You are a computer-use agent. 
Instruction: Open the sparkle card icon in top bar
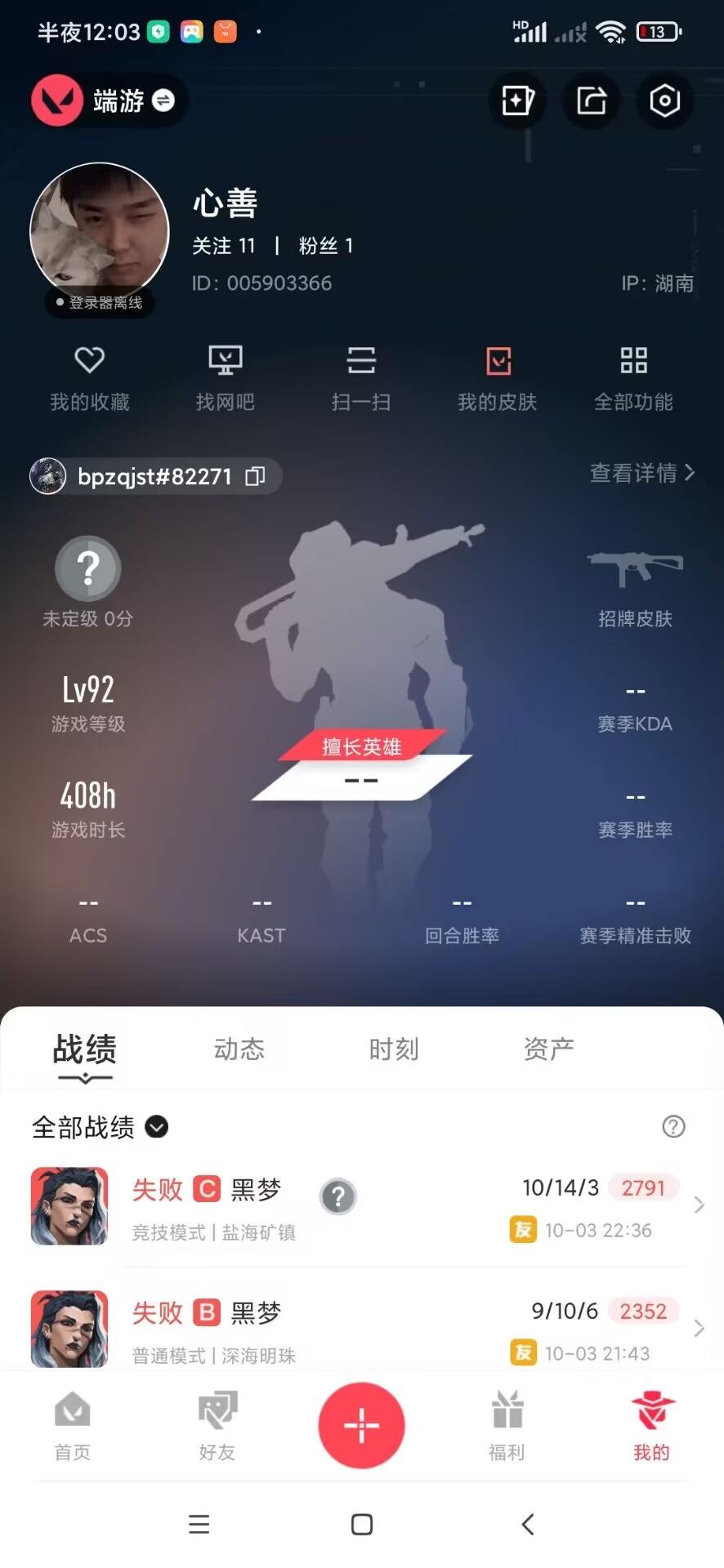(x=517, y=101)
